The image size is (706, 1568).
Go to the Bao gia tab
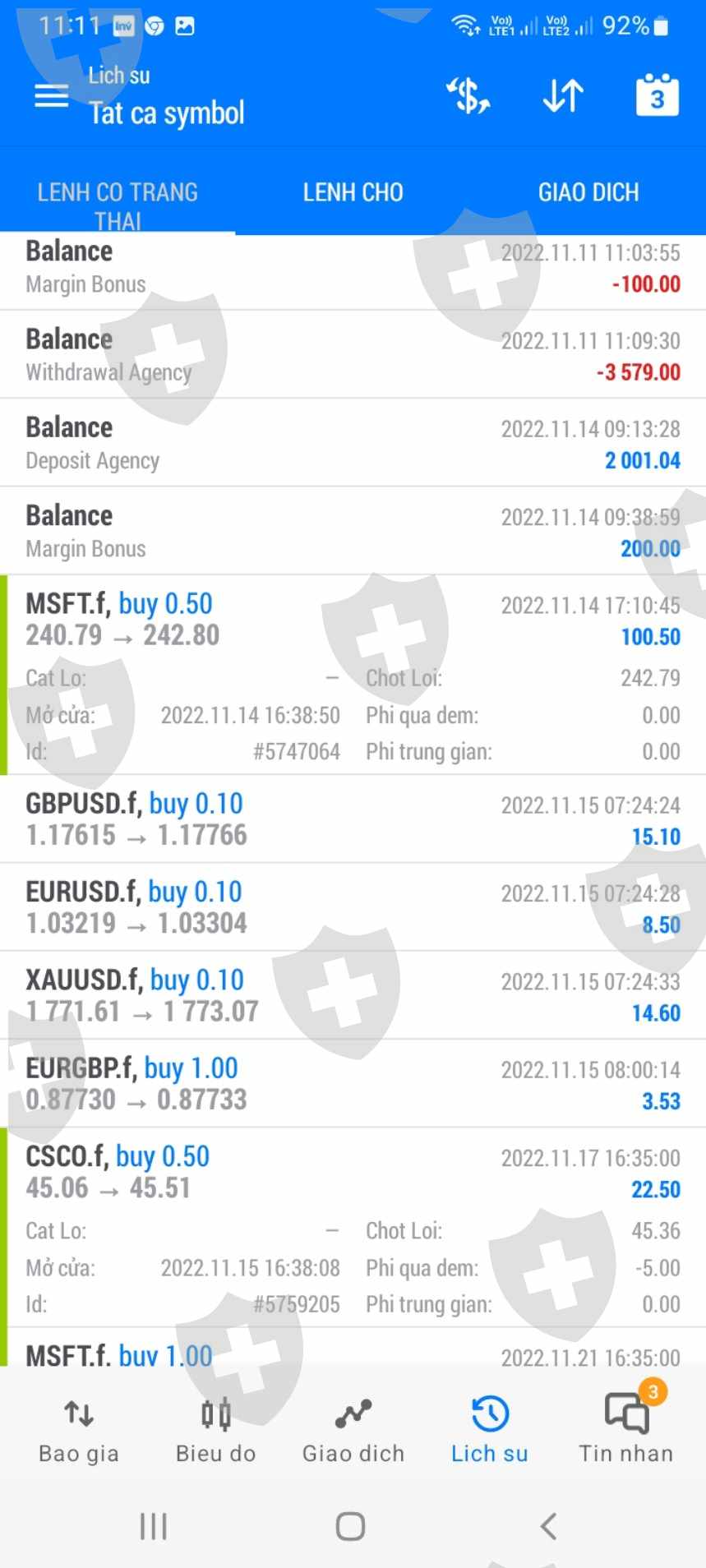pyautogui.click(x=79, y=1430)
